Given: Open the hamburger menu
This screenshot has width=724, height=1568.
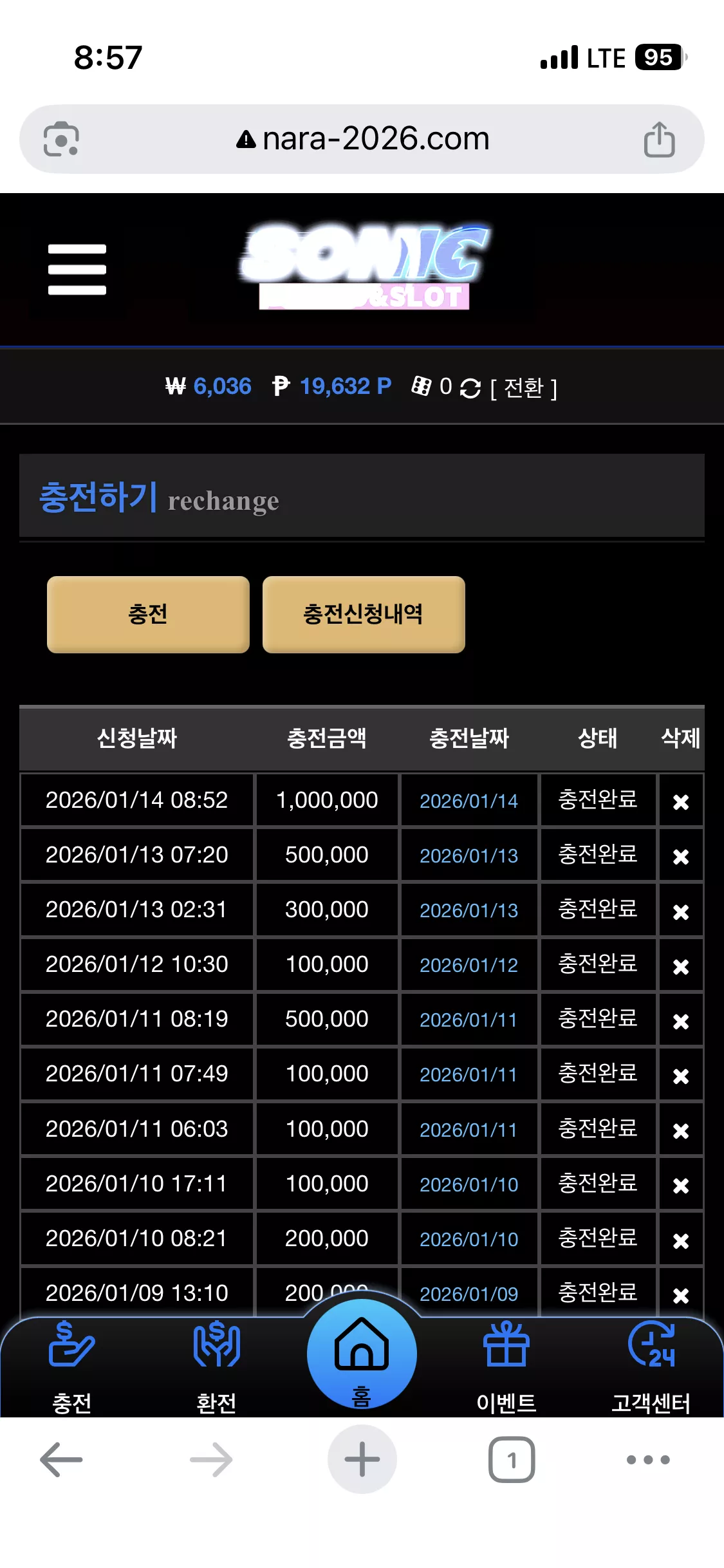Looking at the screenshot, I should (77, 269).
